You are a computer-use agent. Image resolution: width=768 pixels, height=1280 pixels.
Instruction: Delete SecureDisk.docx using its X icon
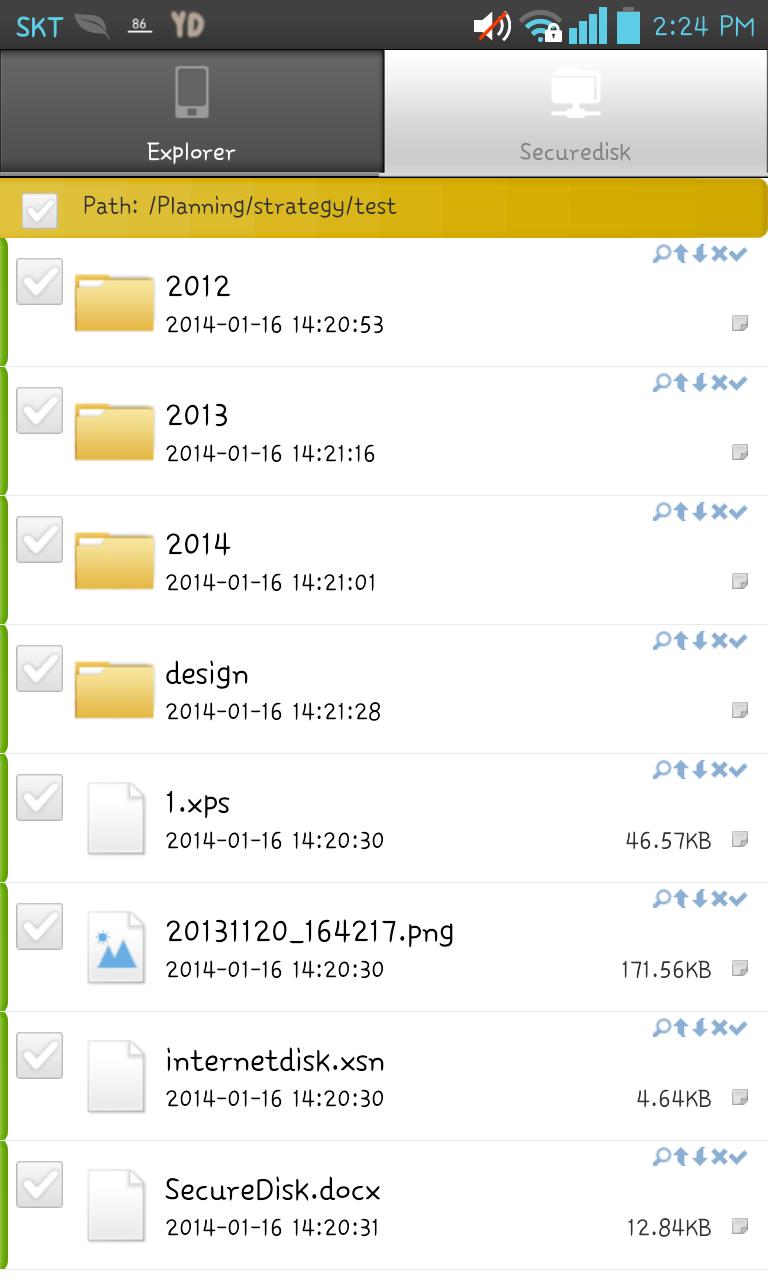coord(718,1155)
